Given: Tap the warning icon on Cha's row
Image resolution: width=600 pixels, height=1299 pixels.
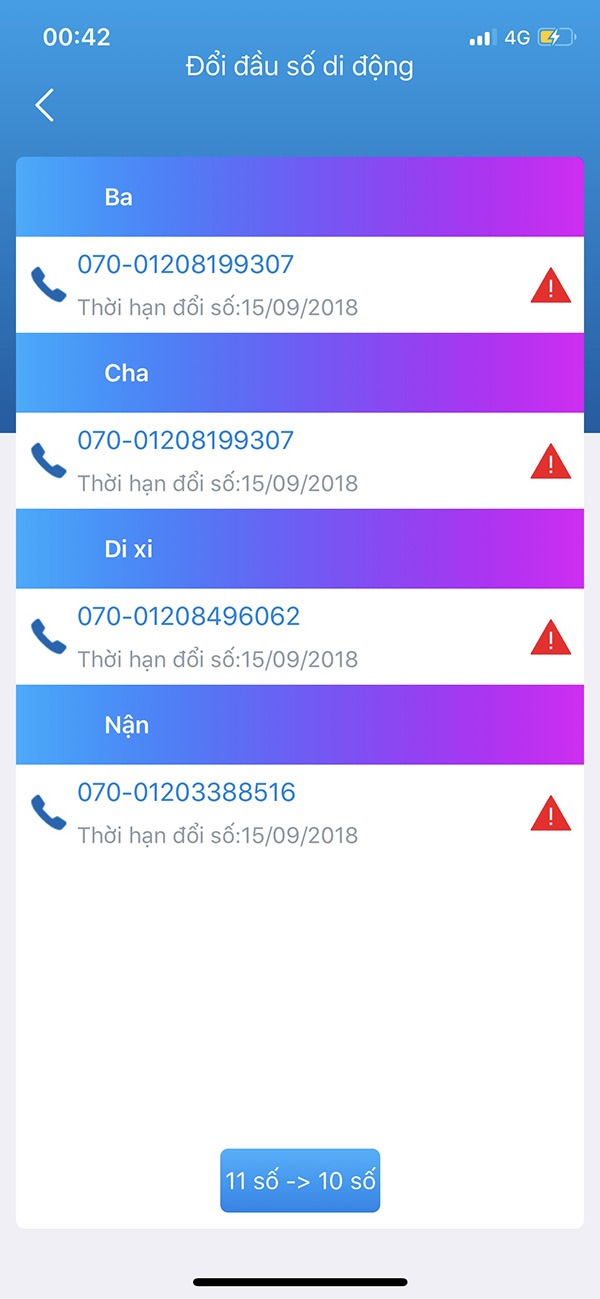Looking at the screenshot, I should (x=550, y=462).
